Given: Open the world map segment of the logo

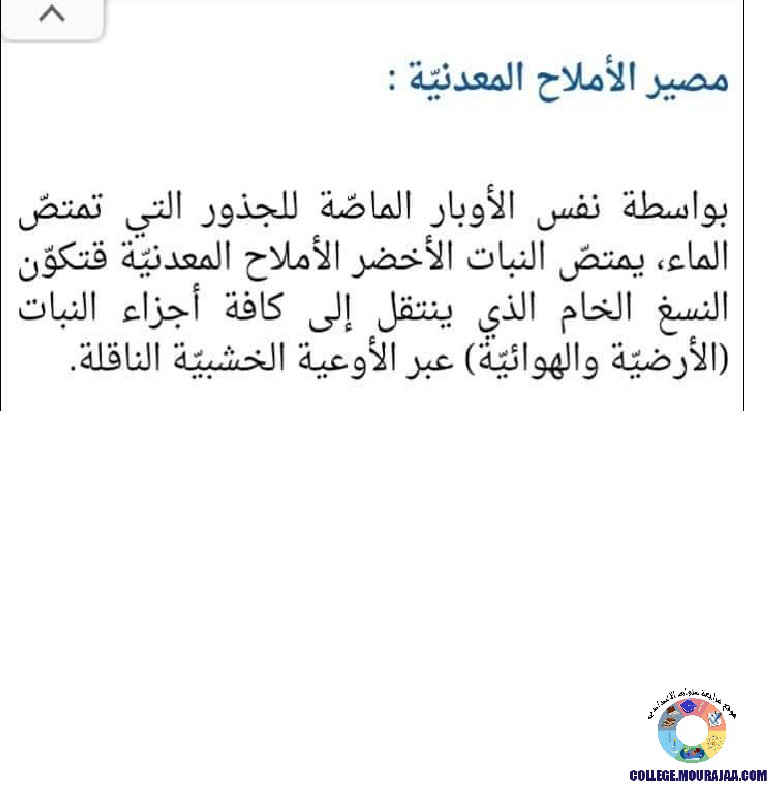Looking at the screenshot, I should pos(691,753).
